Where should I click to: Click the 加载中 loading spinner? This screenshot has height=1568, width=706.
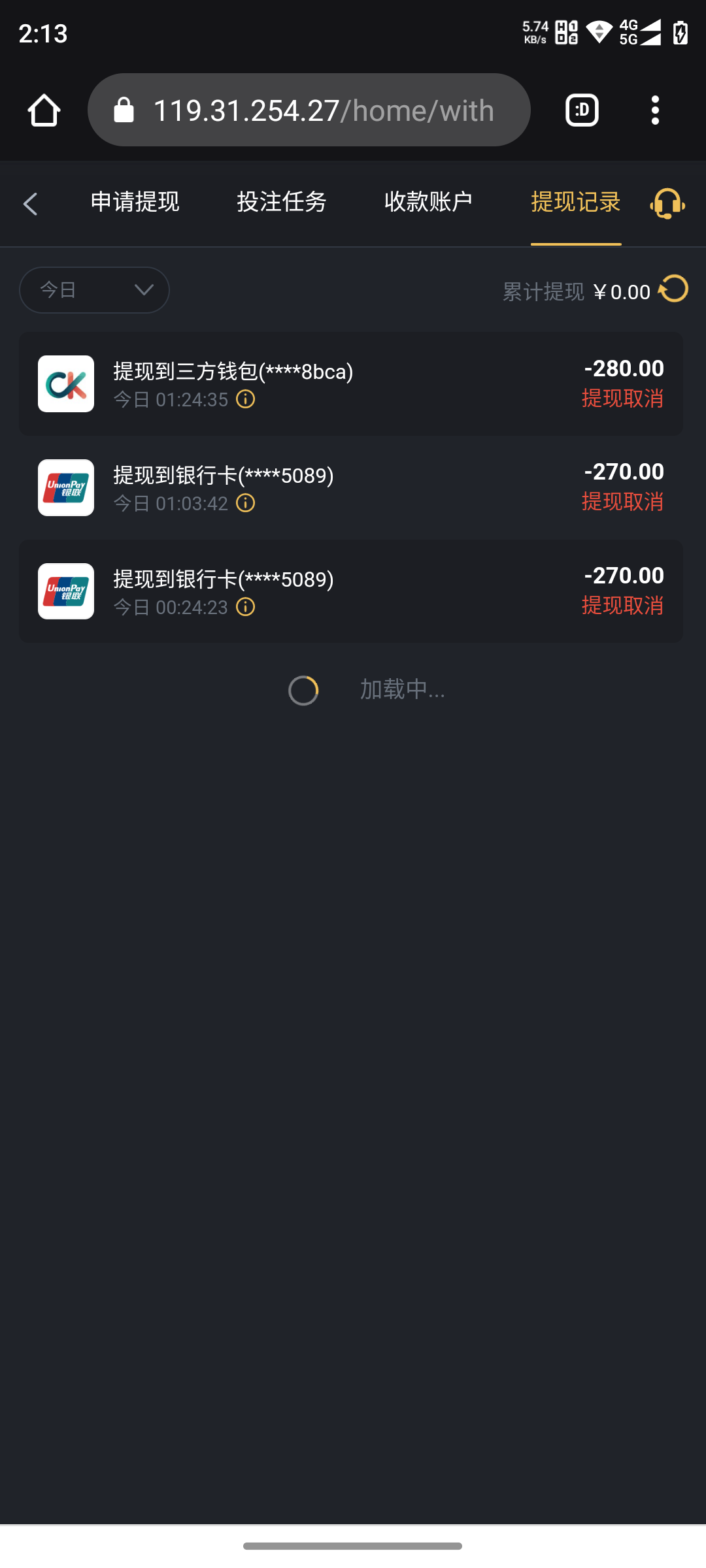[303, 691]
